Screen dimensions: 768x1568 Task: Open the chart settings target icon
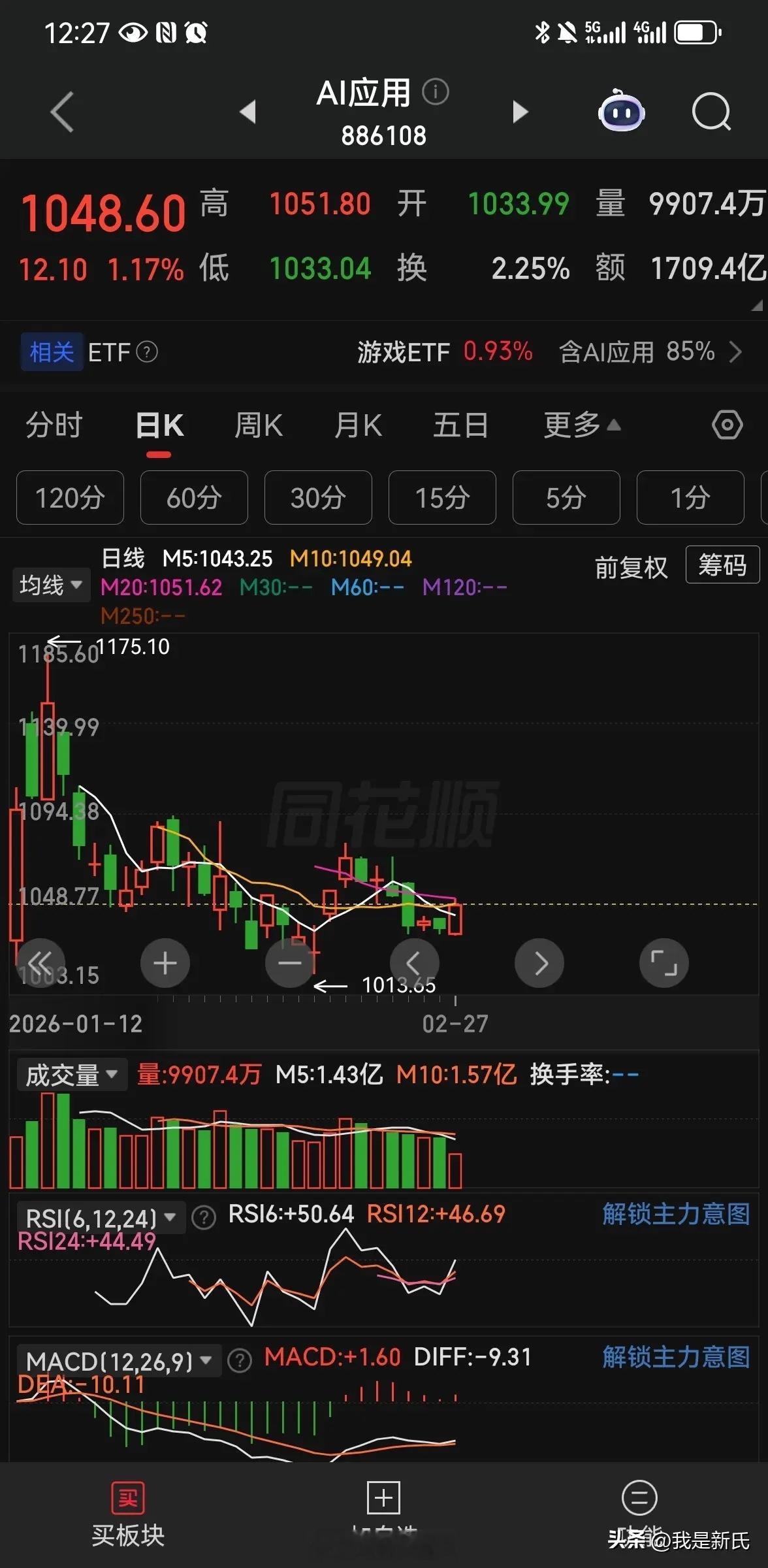(727, 425)
